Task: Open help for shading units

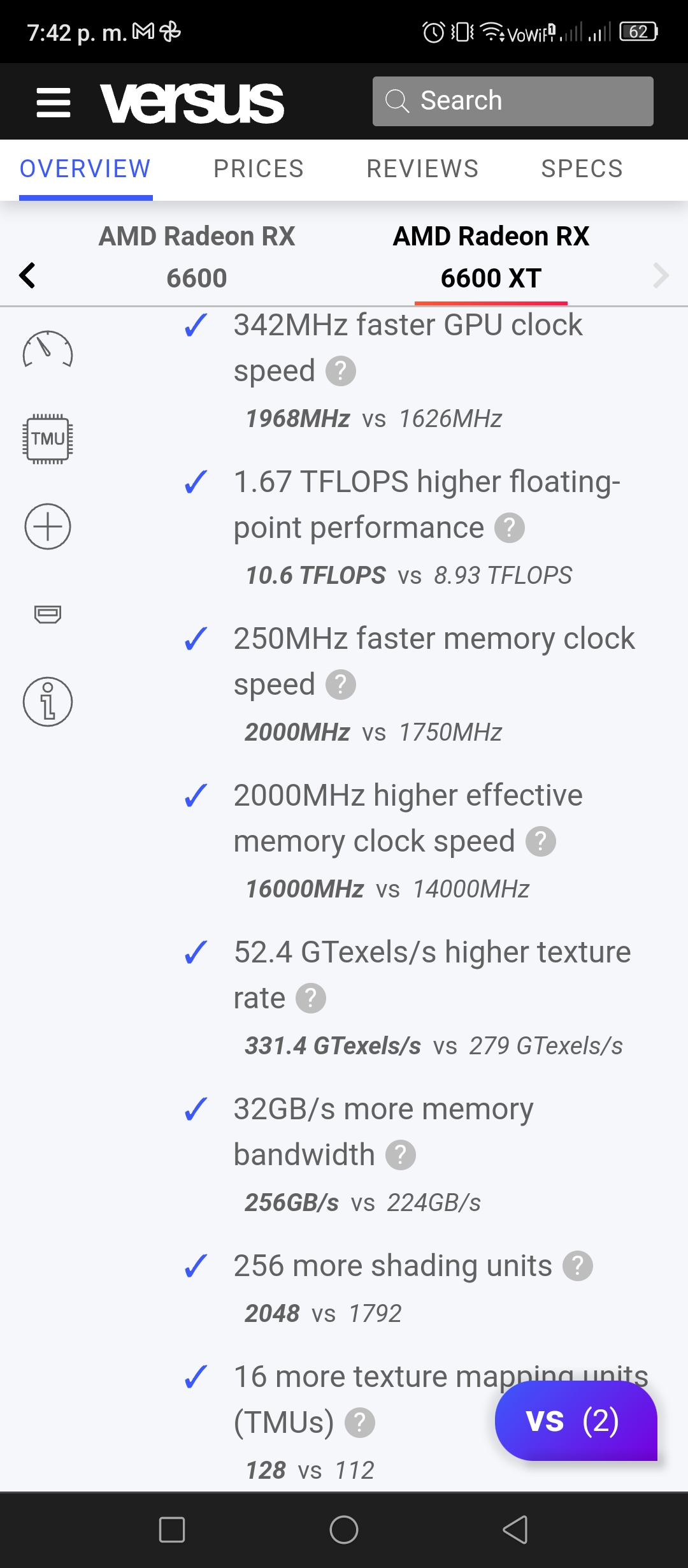Action: click(578, 1266)
